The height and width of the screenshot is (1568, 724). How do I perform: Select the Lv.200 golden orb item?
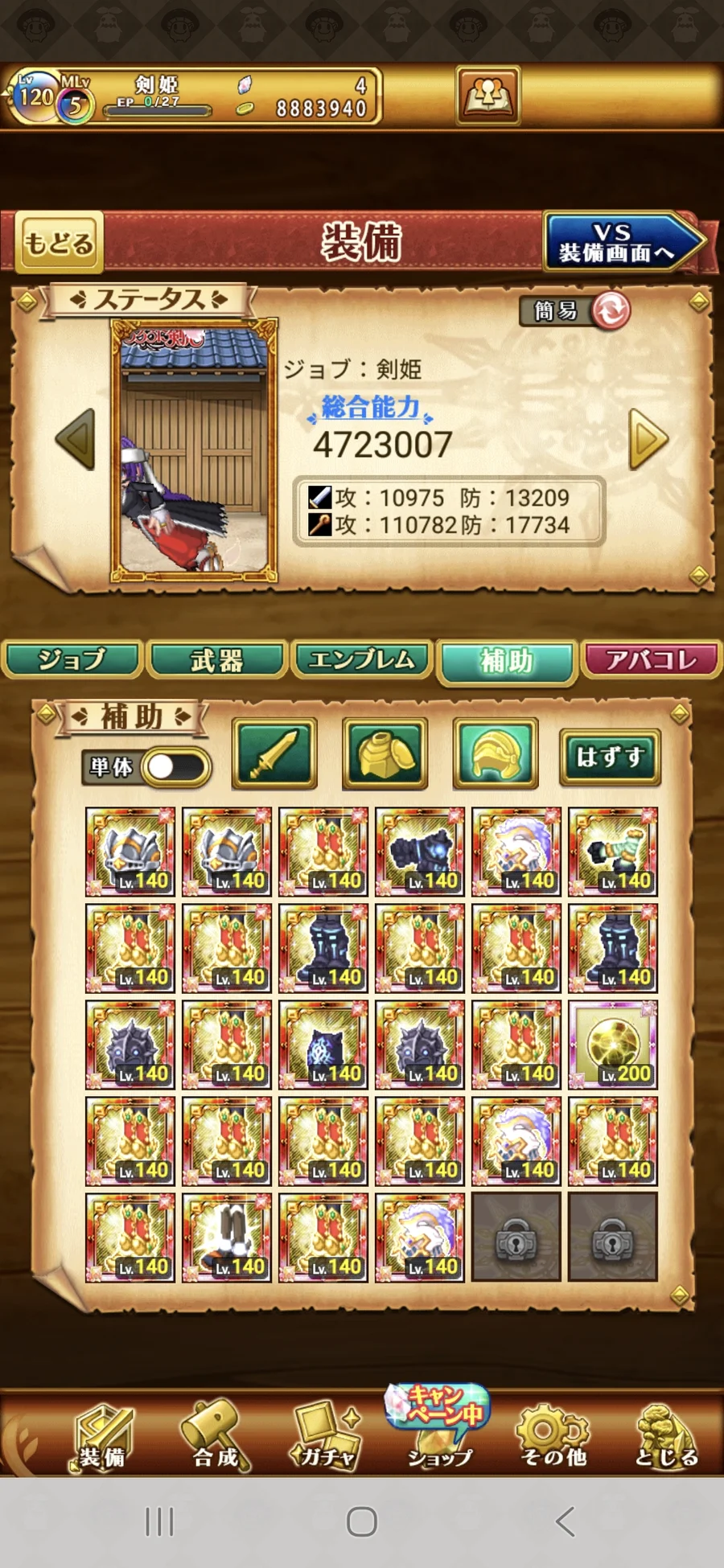pos(613,1045)
